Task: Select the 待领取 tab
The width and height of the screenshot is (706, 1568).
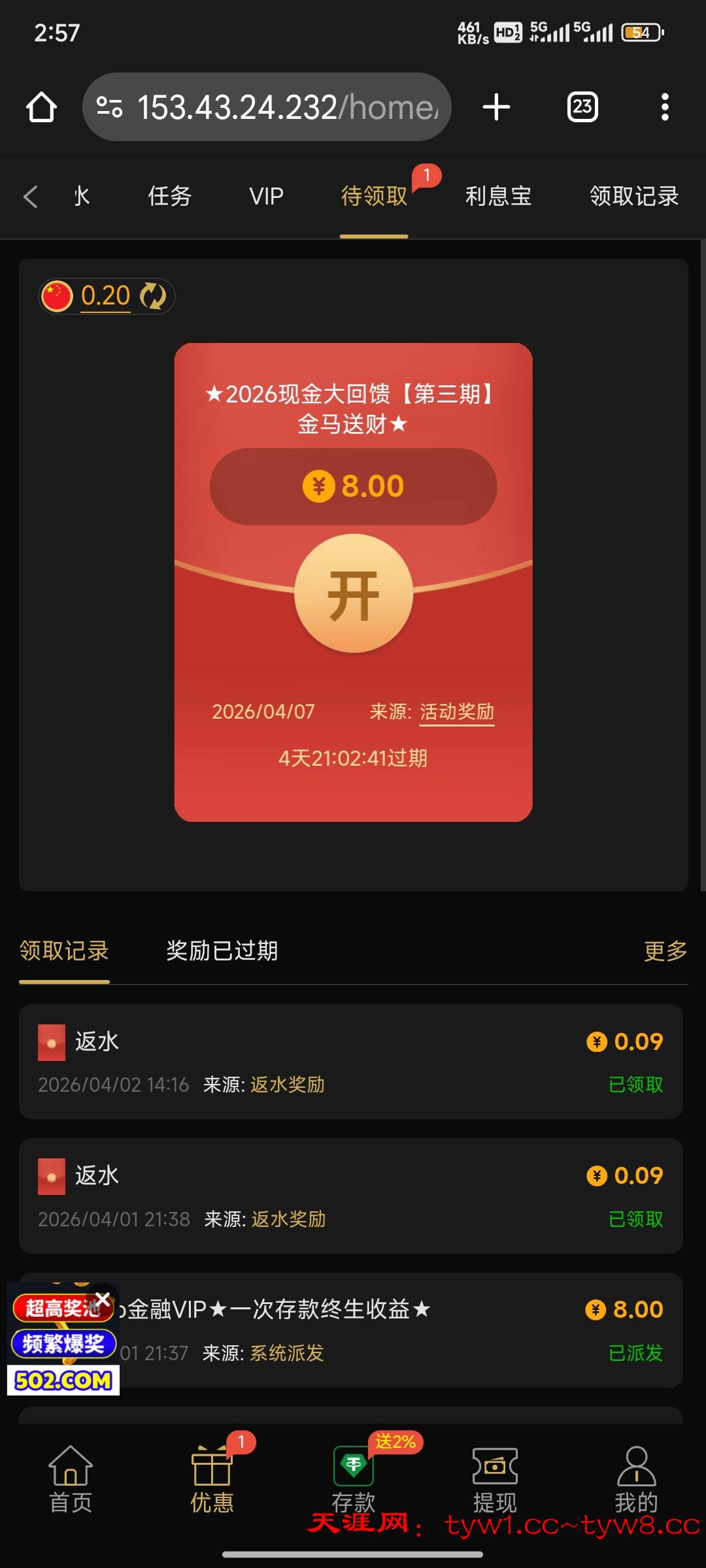Action: pos(374,196)
